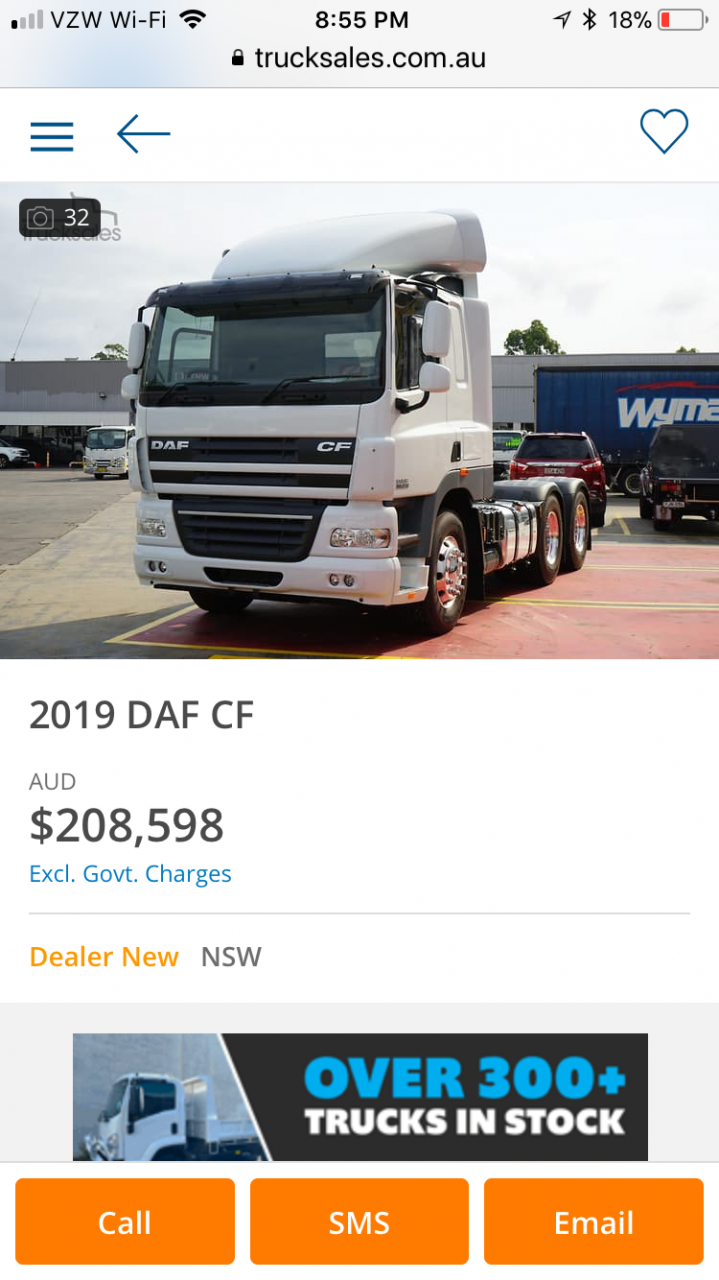
Task: Open the hamburger menu
Action: tap(52, 136)
